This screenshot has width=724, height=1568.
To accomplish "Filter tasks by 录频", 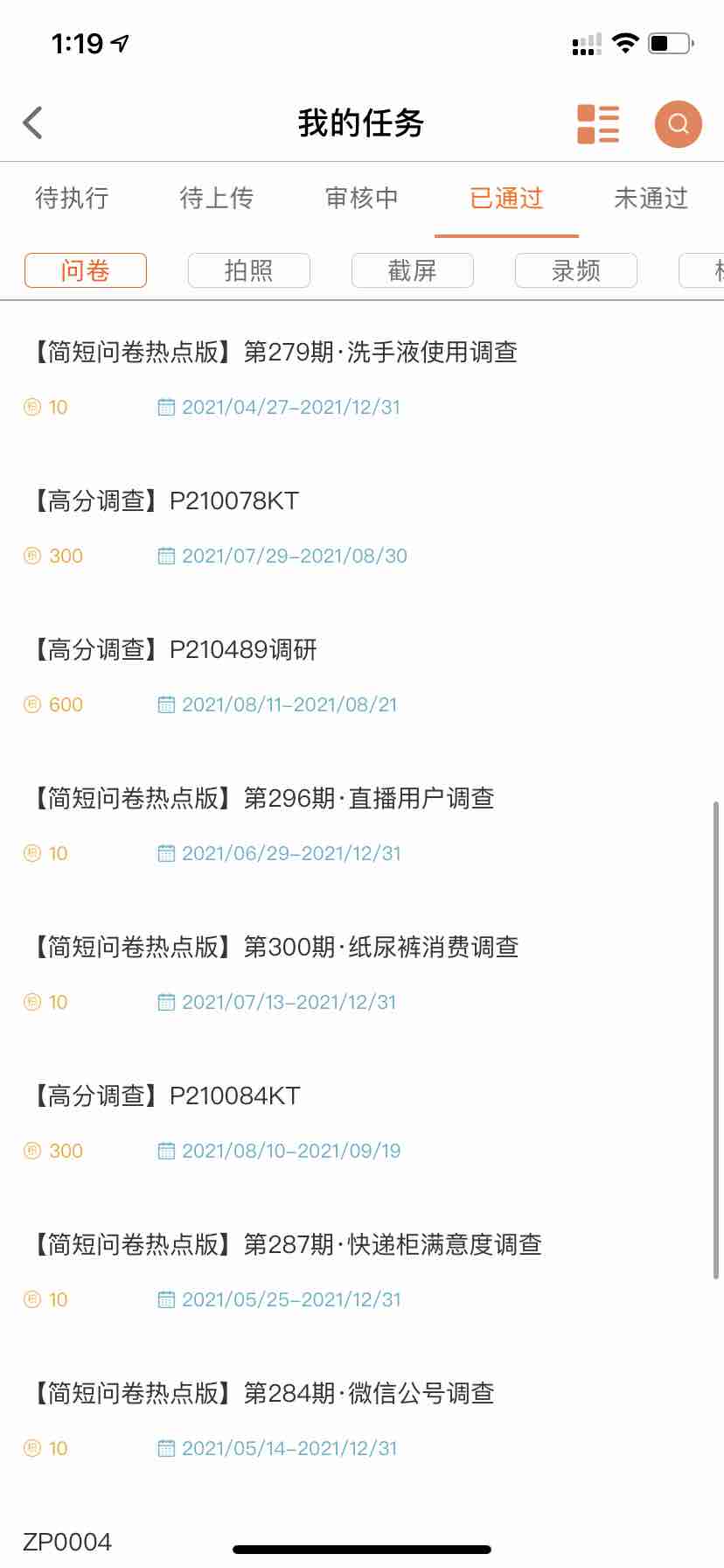I will coord(576,270).
